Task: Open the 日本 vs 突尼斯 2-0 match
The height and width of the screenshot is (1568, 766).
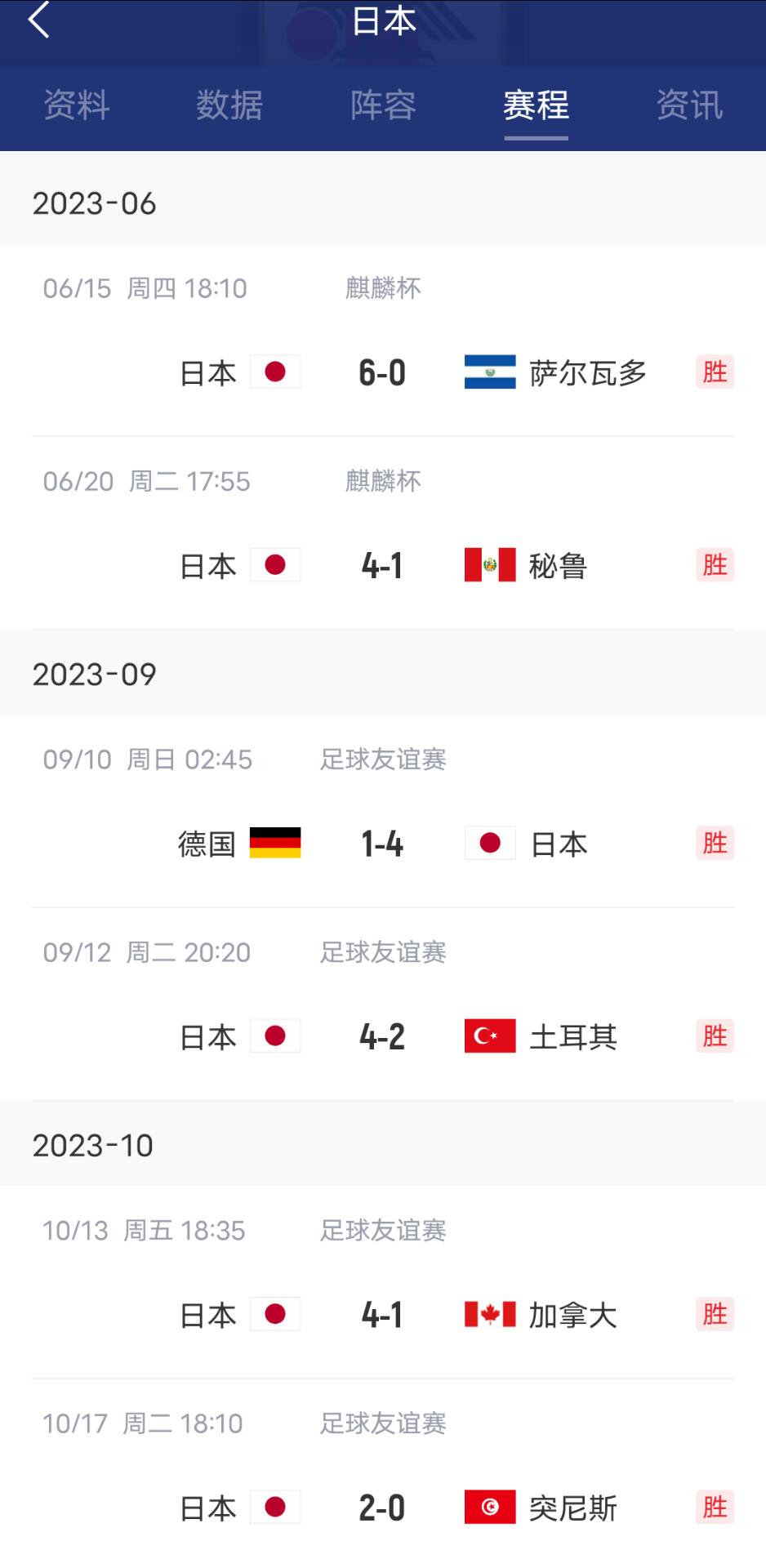Action: click(x=383, y=1474)
